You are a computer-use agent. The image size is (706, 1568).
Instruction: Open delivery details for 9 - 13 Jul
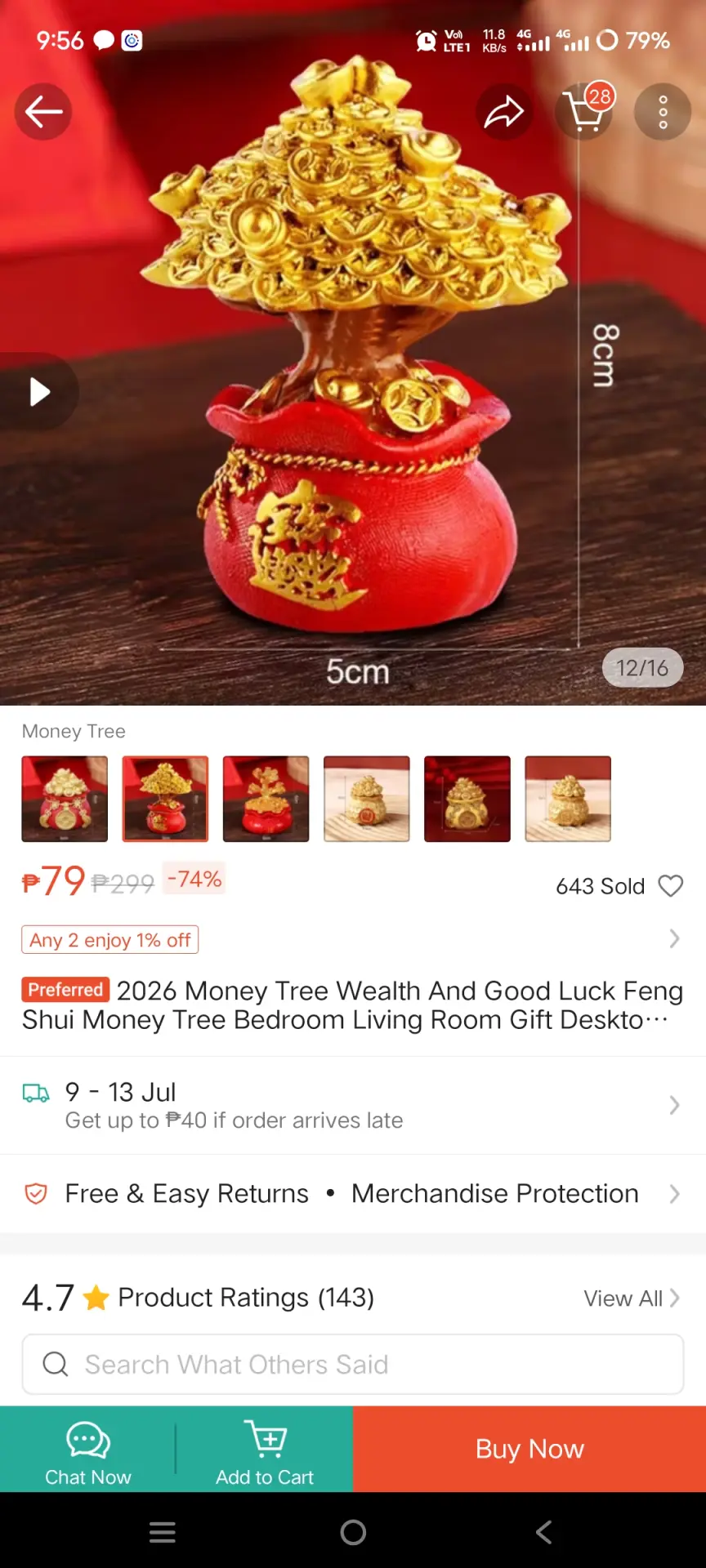tap(353, 1105)
